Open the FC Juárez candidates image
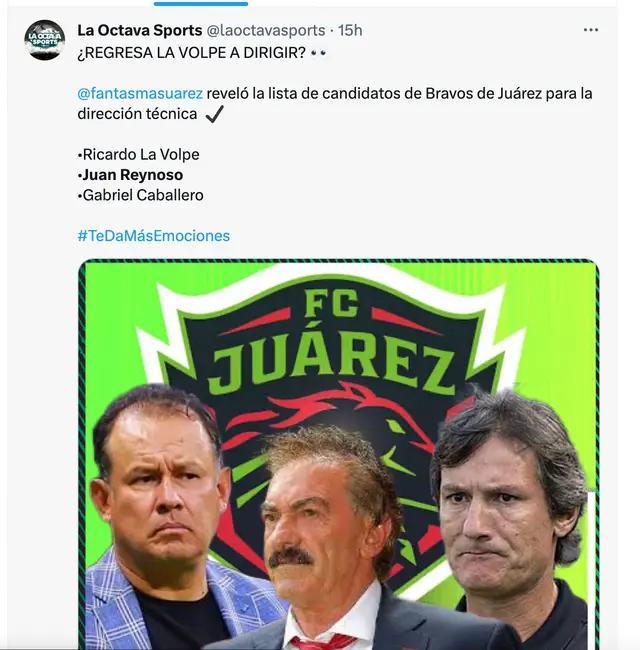 tap(339, 455)
